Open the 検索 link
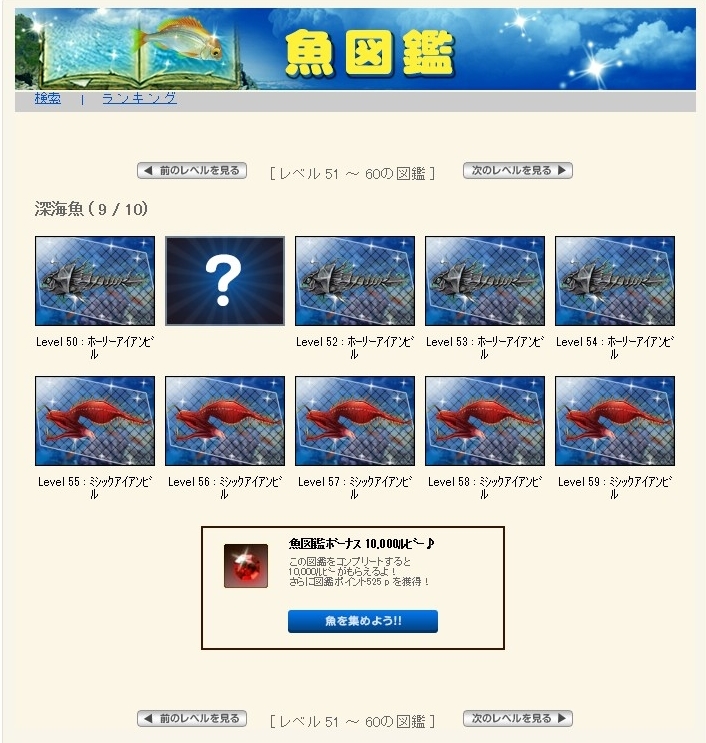This screenshot has width=706, height=743. tap(47, 98)
